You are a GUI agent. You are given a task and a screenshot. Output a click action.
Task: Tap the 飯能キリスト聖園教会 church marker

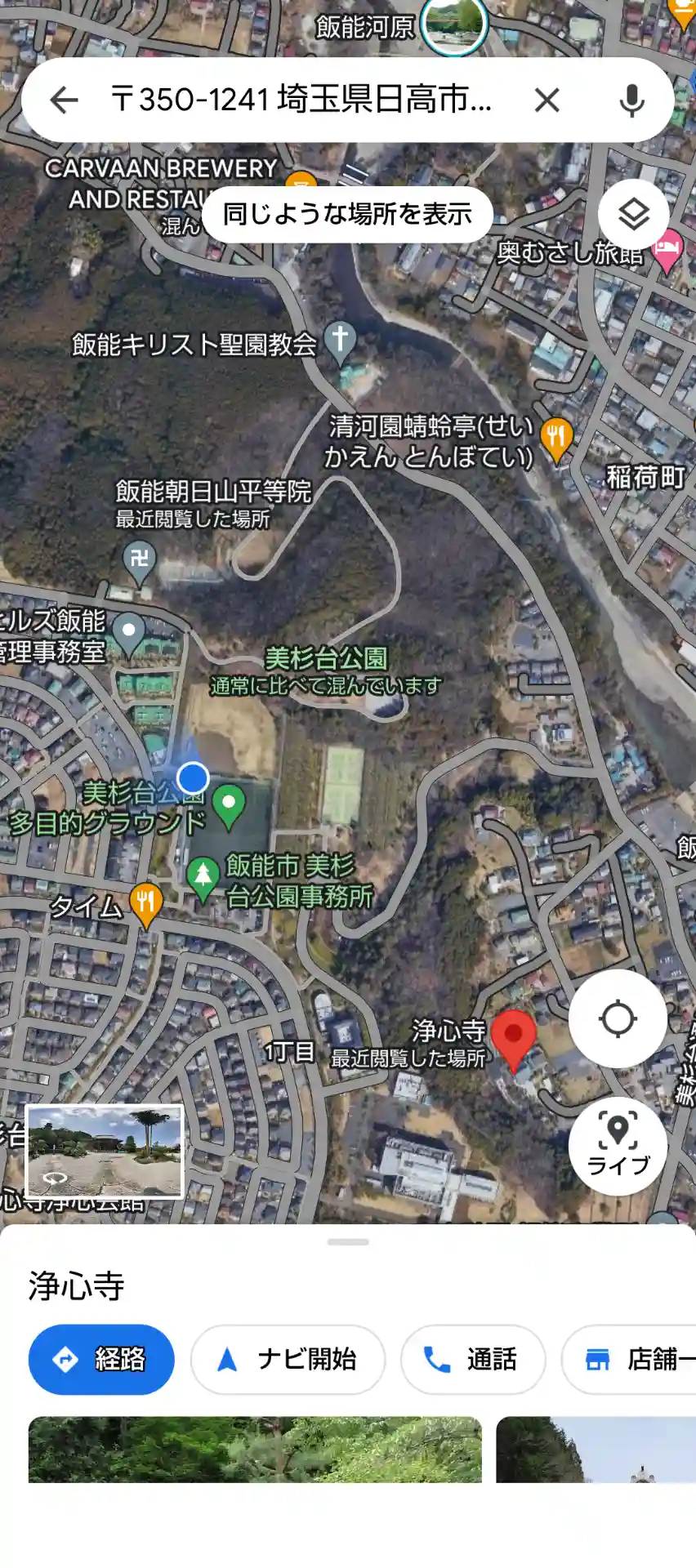[340, 339]
